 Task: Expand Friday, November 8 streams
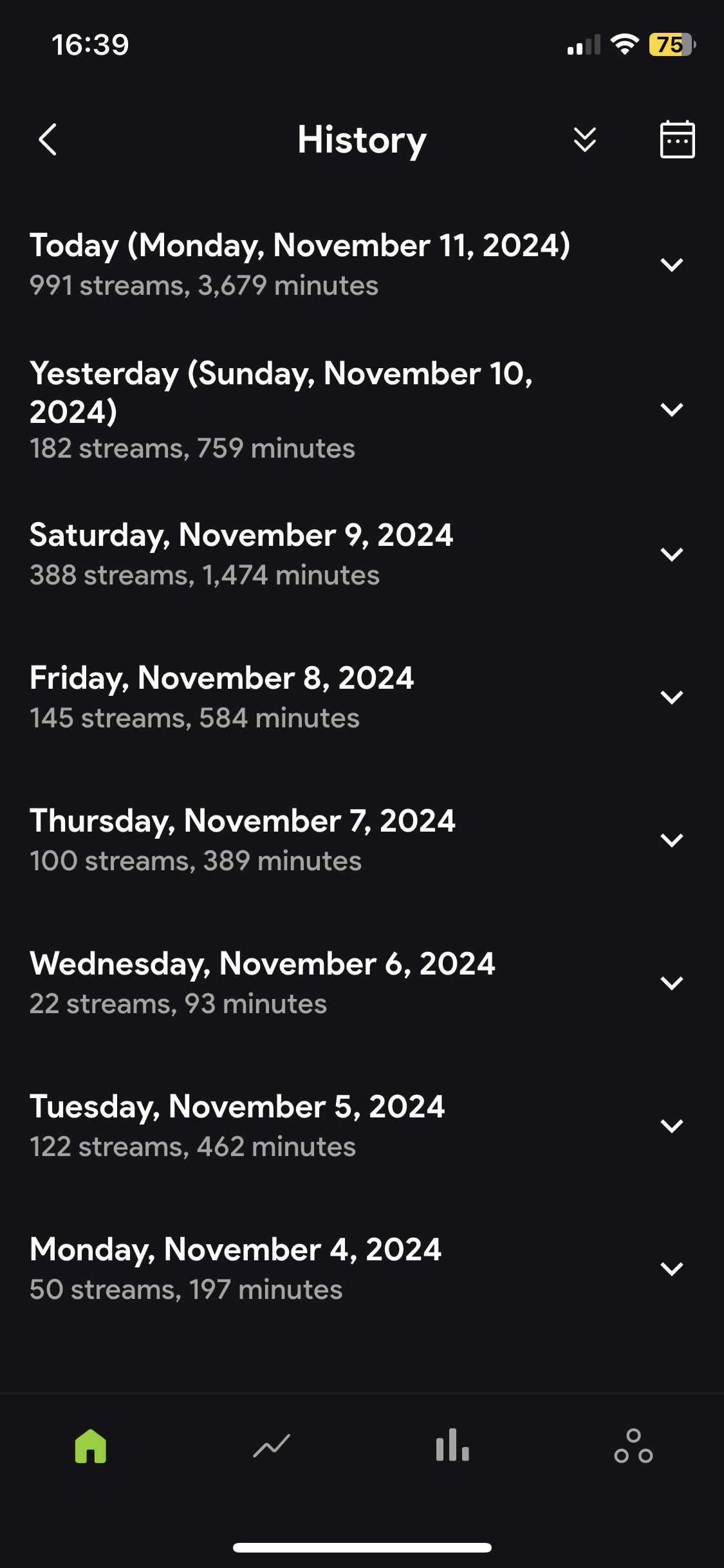(671, 697)
